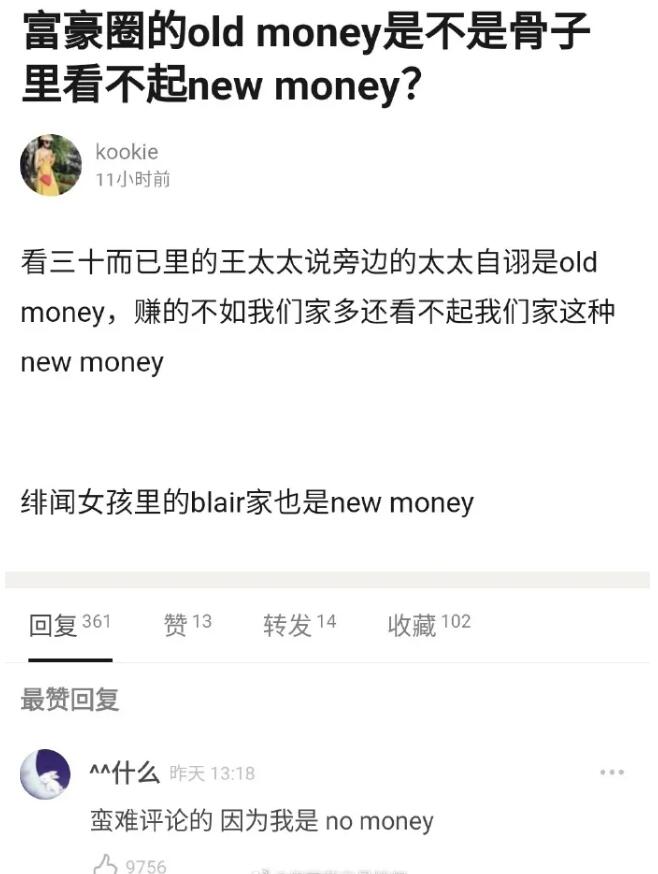Like ^^什么's comment
The width and height of the screenshot is (658, 874).
(105, 864)
